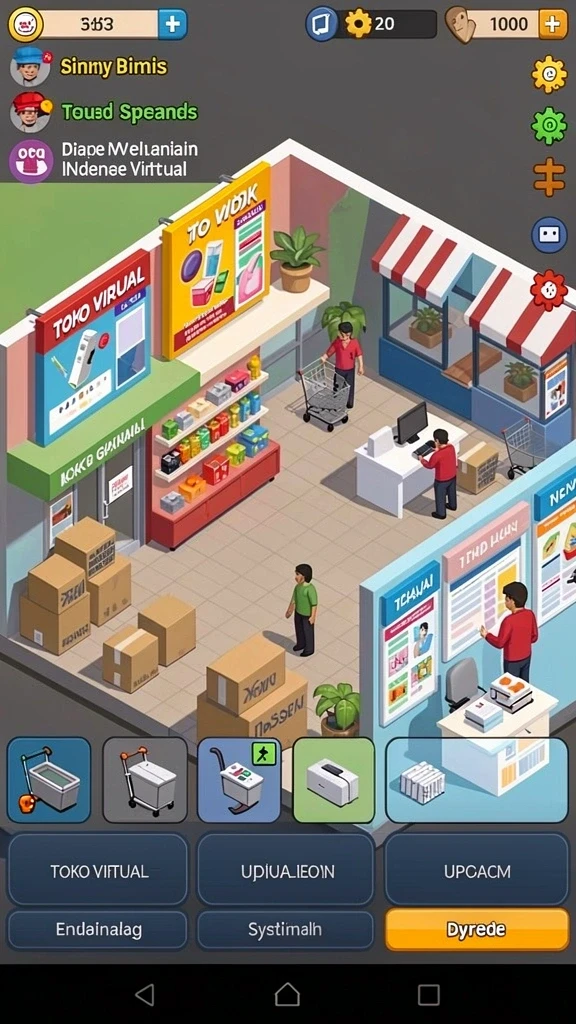Add more currency with the orange plus button
The height and width of the screenshot is (1024, 576).
point(552,24)
